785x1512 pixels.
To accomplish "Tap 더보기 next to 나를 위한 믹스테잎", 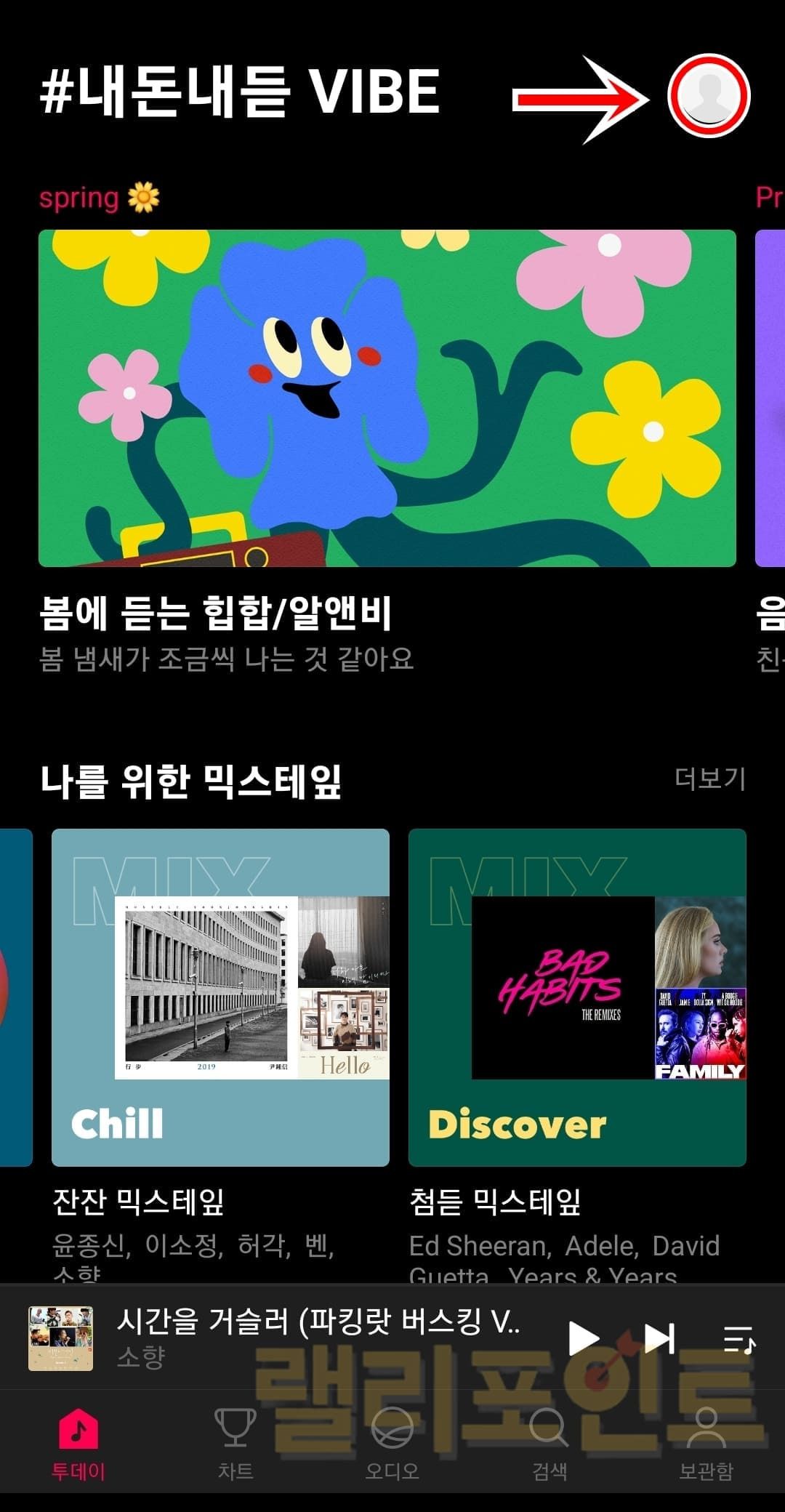I will point(709,779).
